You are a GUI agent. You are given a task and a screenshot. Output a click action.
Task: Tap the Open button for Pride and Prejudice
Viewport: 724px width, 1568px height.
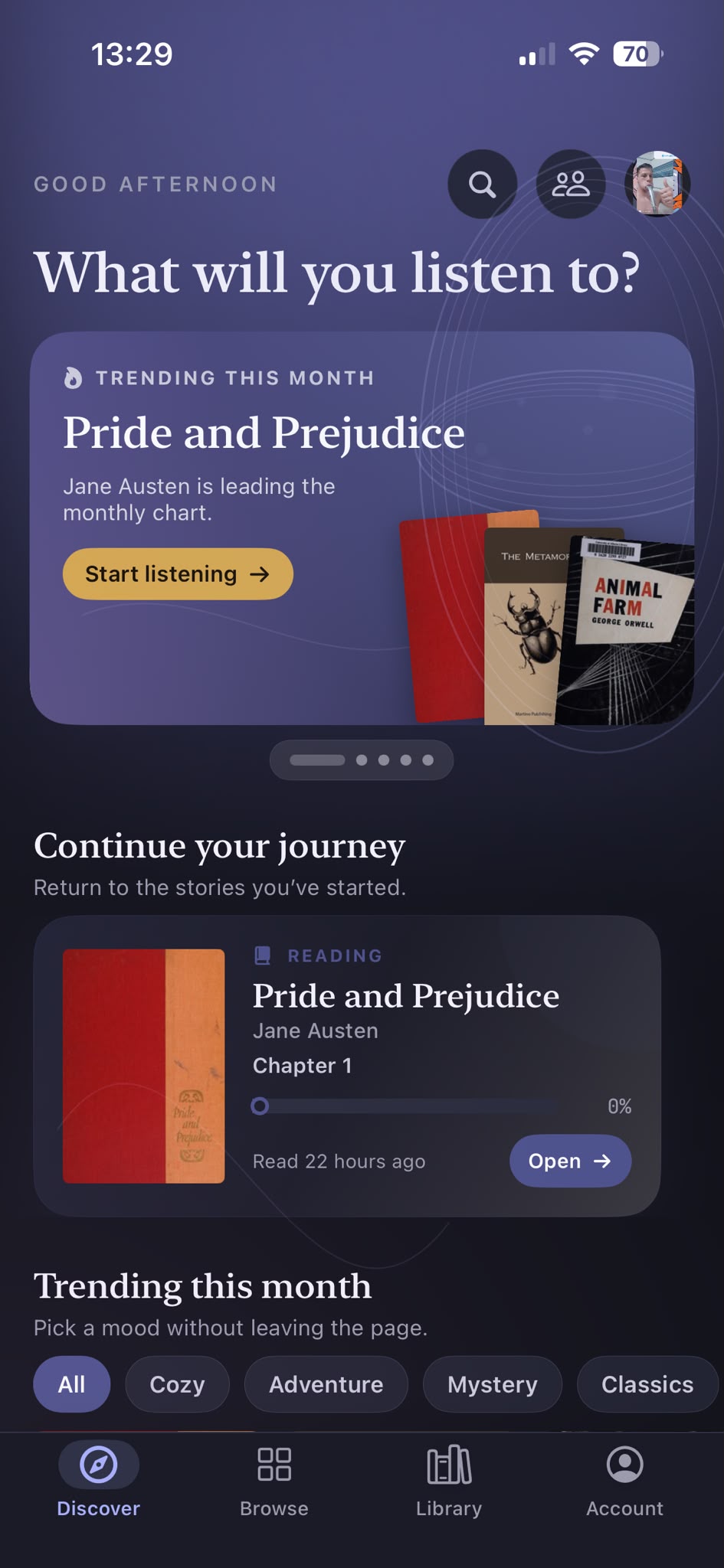[x=570, y=1161]
